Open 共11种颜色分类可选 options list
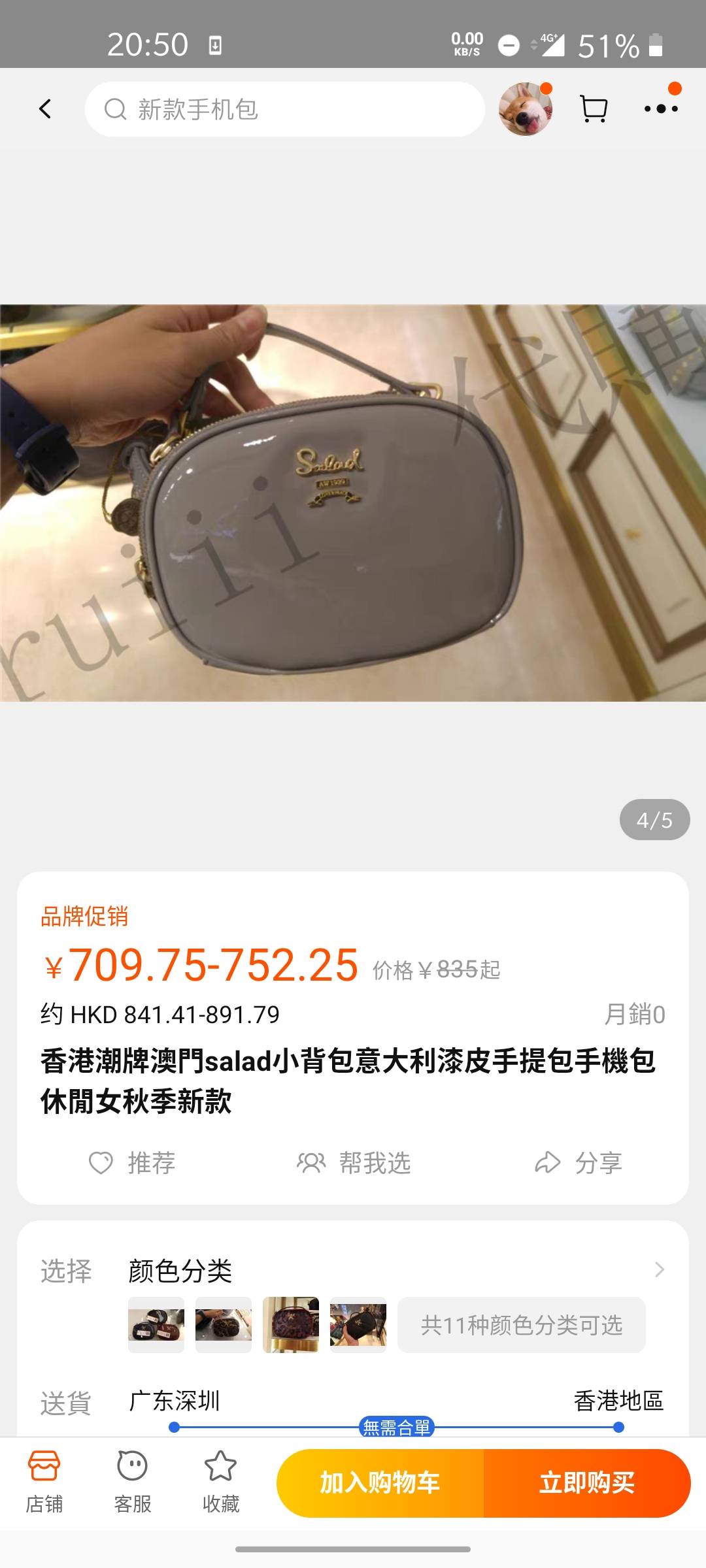 521,1325
